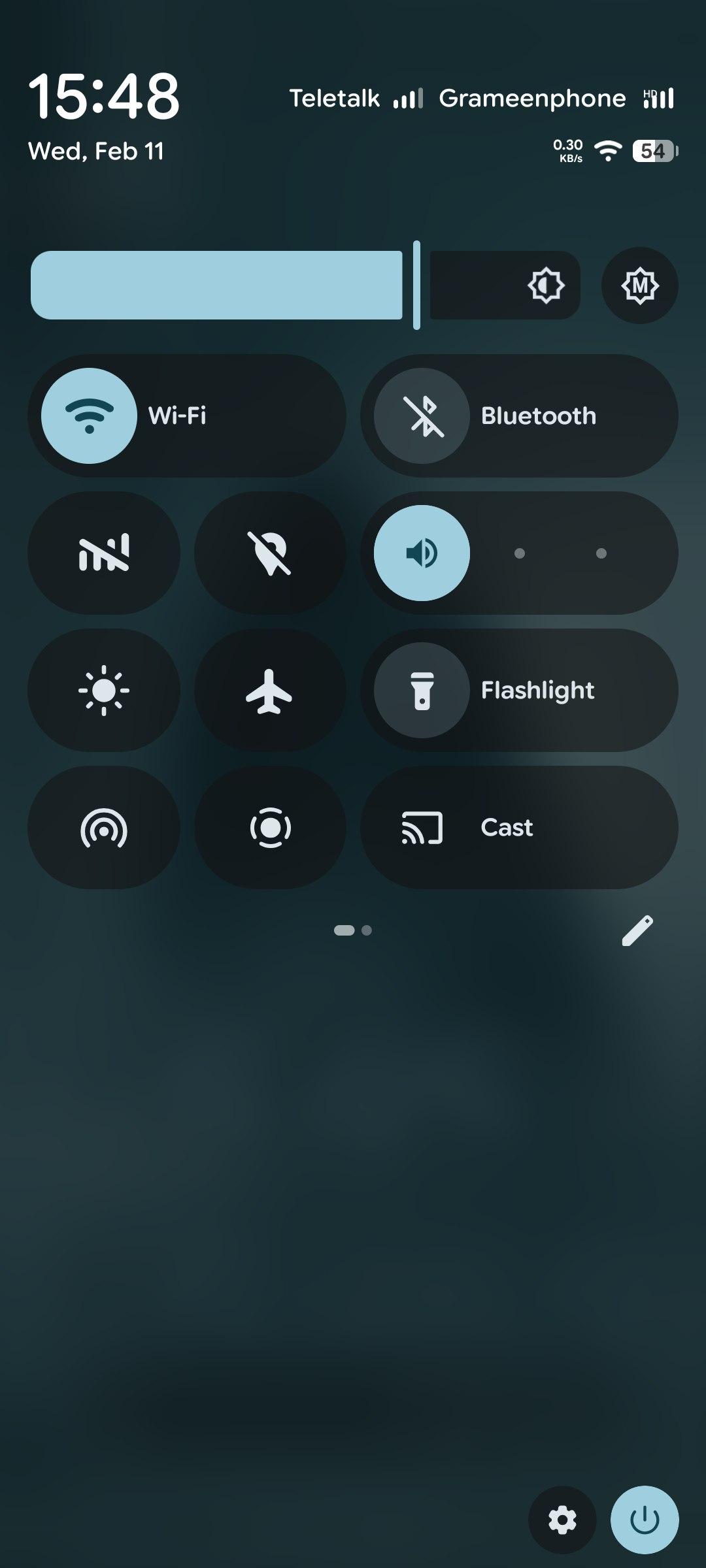Image resolution: width=706 pixels, height=1568 pixels.
Task: Open the power menu
Action: coord(645,1520)
